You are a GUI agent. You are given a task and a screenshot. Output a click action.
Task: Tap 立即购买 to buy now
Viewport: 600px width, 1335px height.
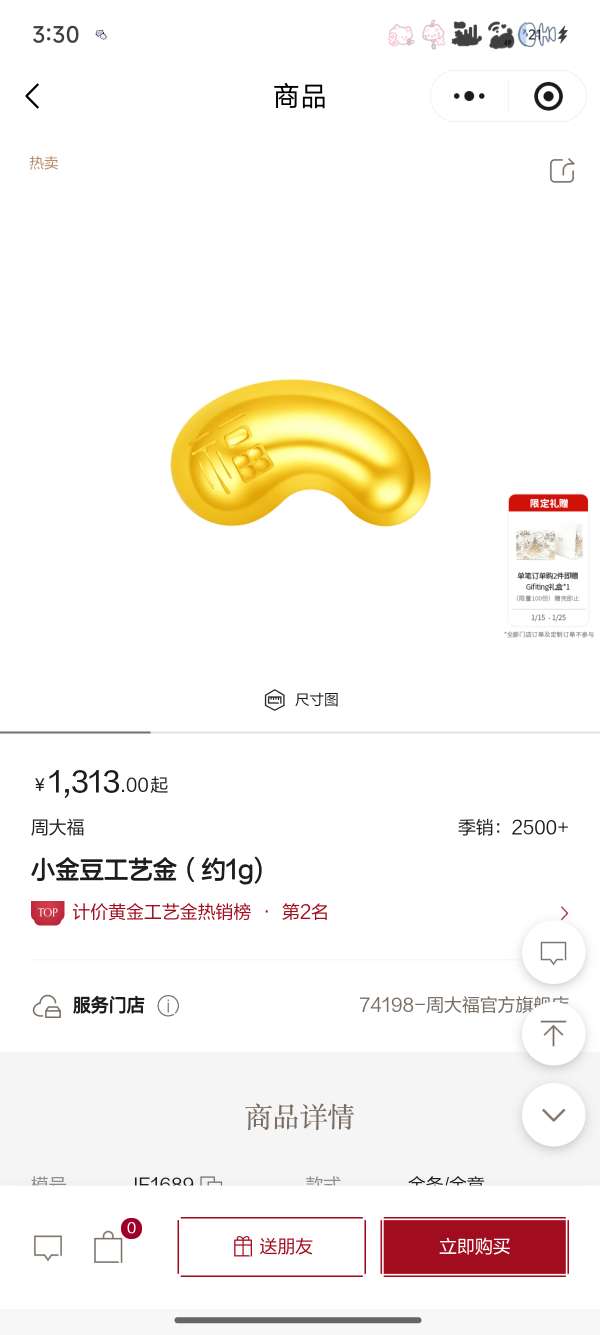coord(475,1247)
